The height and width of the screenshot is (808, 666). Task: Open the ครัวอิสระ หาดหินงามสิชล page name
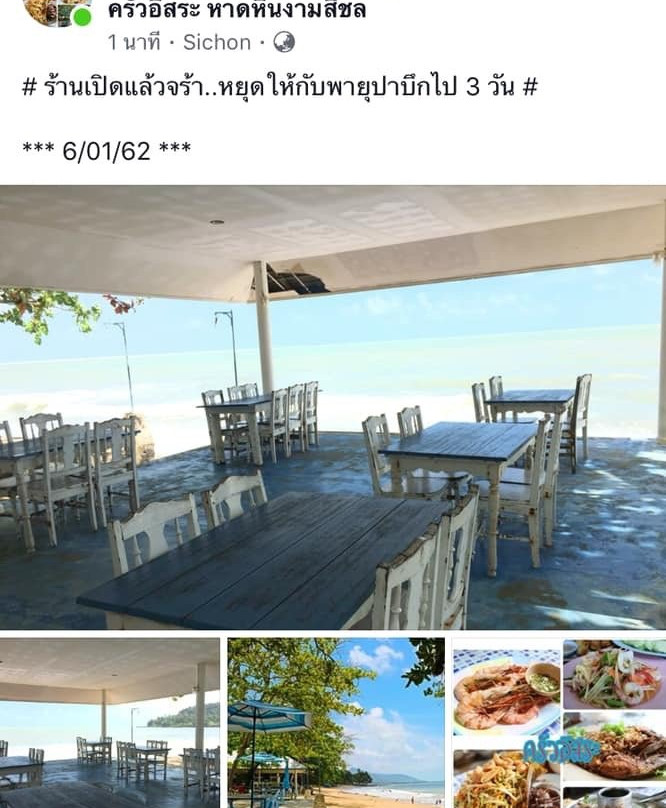pos(236,11)
